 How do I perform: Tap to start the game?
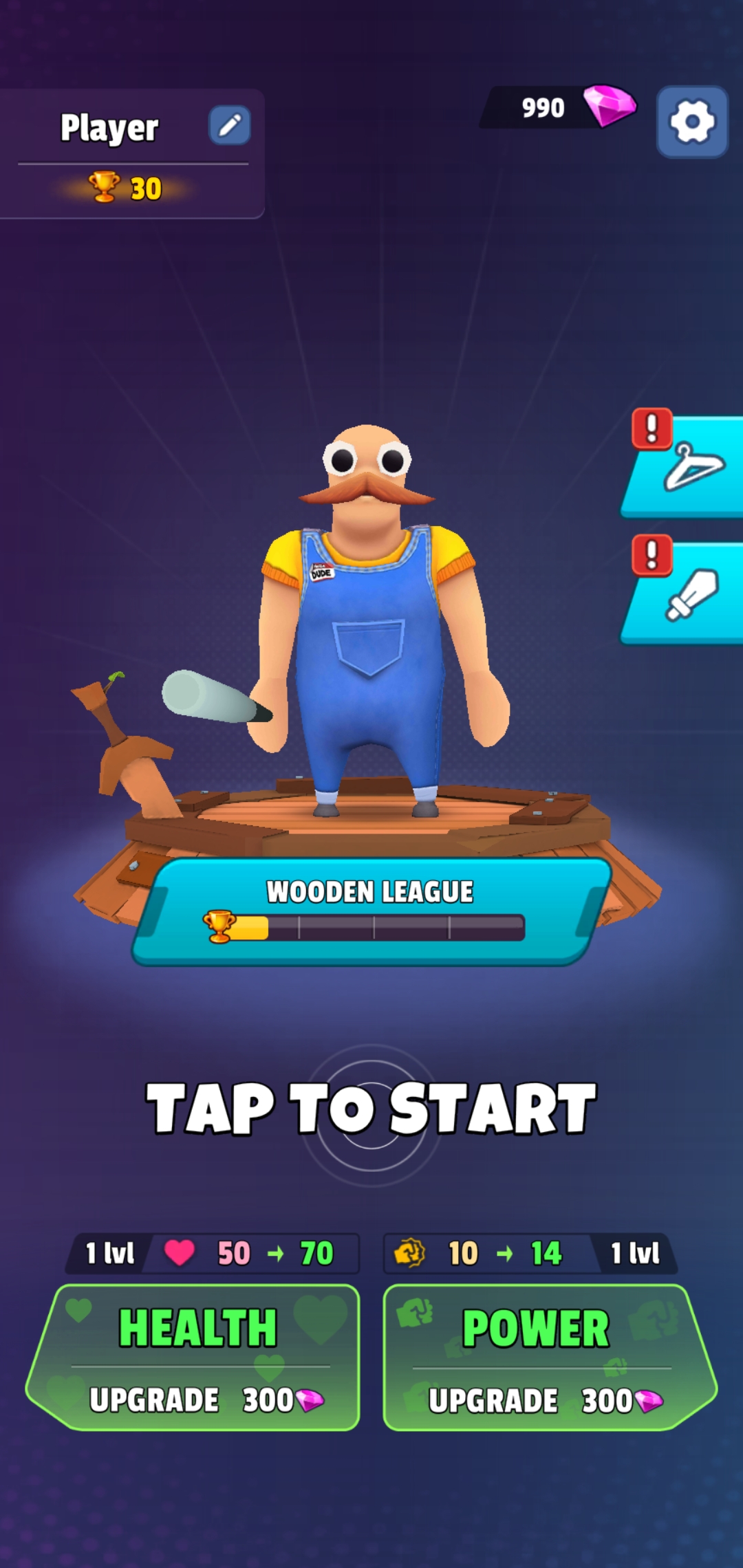(371, 1107)
